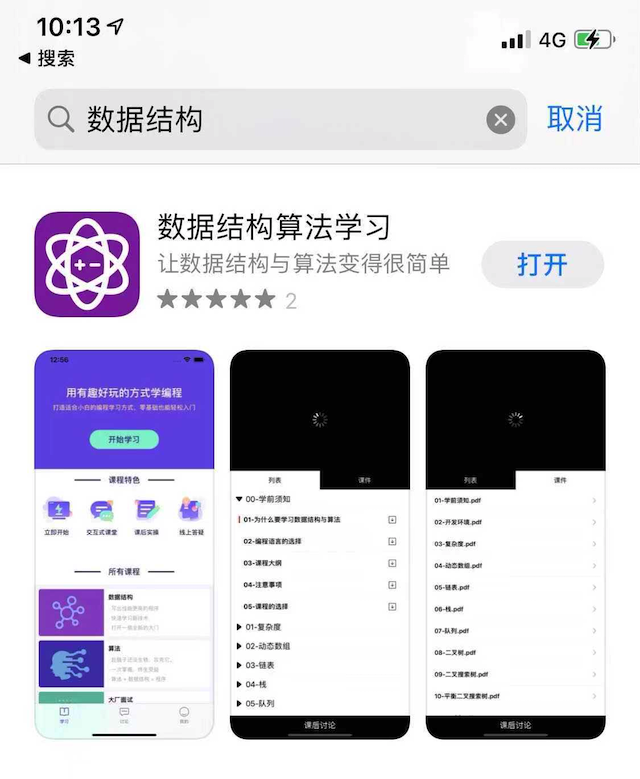Go back to 搜索
This screenshot has width=640, height=779.
(x=47, y=58)
